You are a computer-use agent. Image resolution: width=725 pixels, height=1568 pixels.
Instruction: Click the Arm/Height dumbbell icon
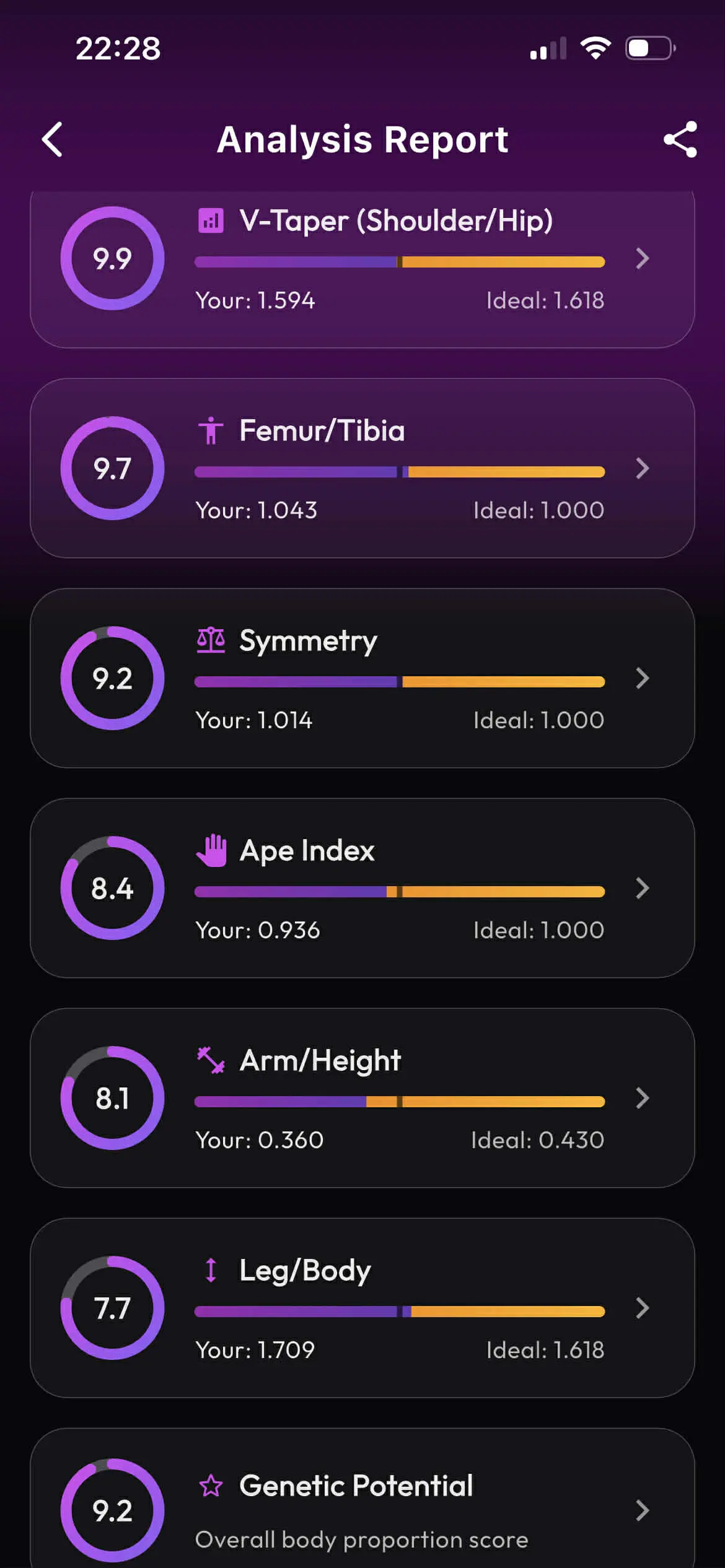coord(211,1060)
